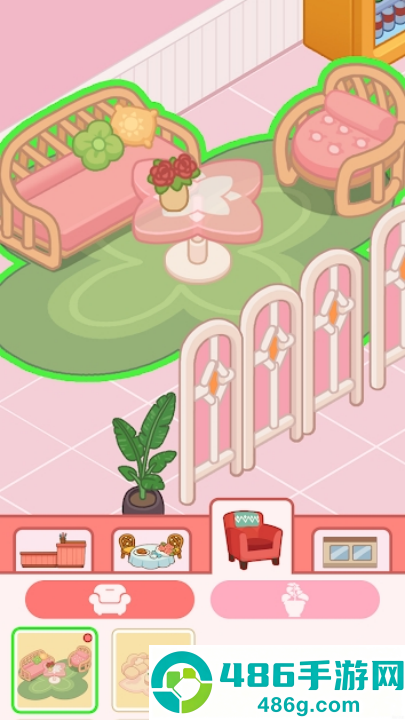Select the sofa subcategory button
Viewport: 405px width, 720px height.
(110, 599)
